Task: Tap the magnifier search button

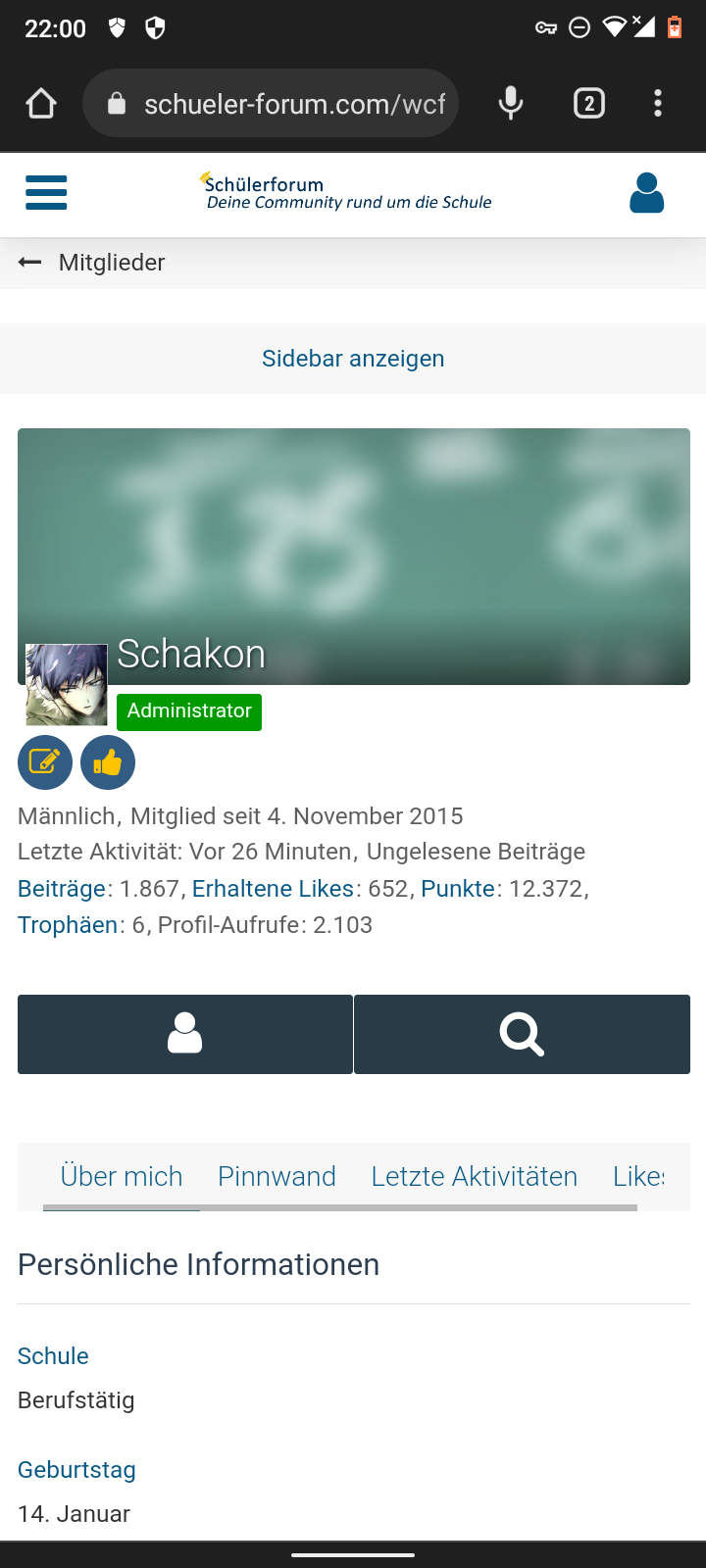Action: click(x=522, y=1034)
